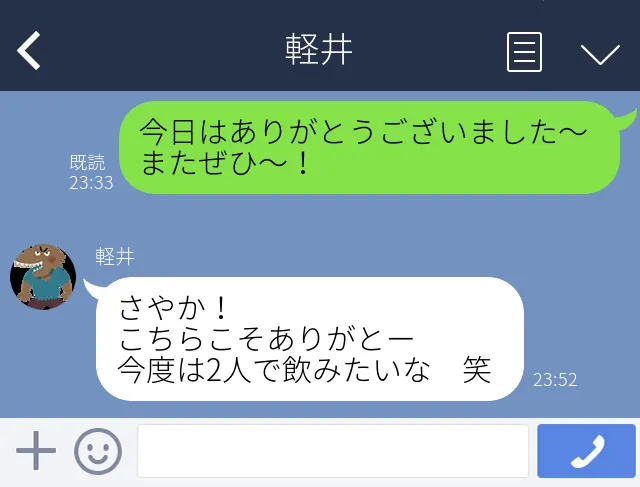Tap the plus attach icon
This screenshot has height=487, width=640.
coord(37,452)
